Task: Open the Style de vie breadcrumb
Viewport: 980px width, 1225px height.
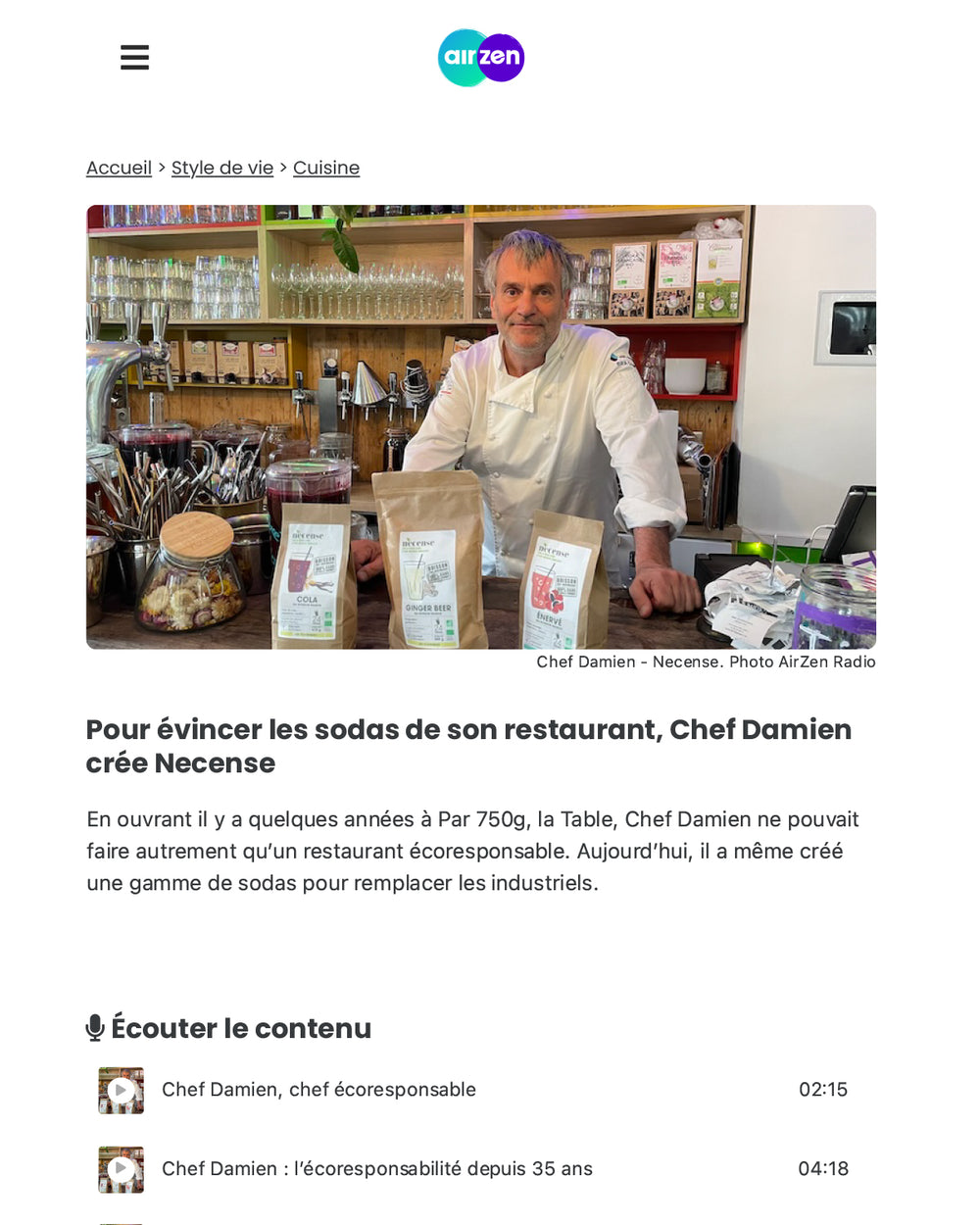Action: (x=222, y=168)
